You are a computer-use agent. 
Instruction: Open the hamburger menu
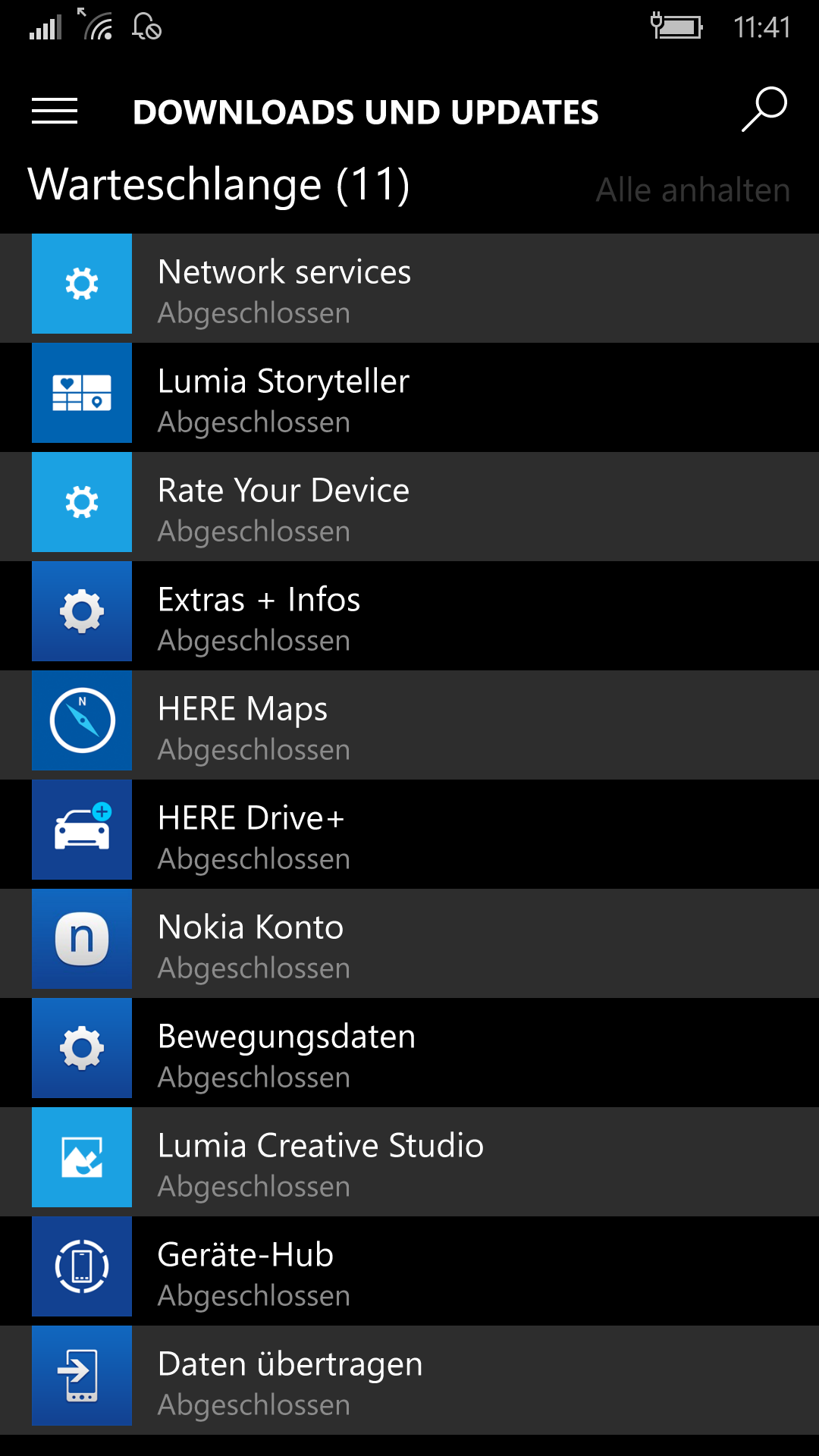point(55,111)
